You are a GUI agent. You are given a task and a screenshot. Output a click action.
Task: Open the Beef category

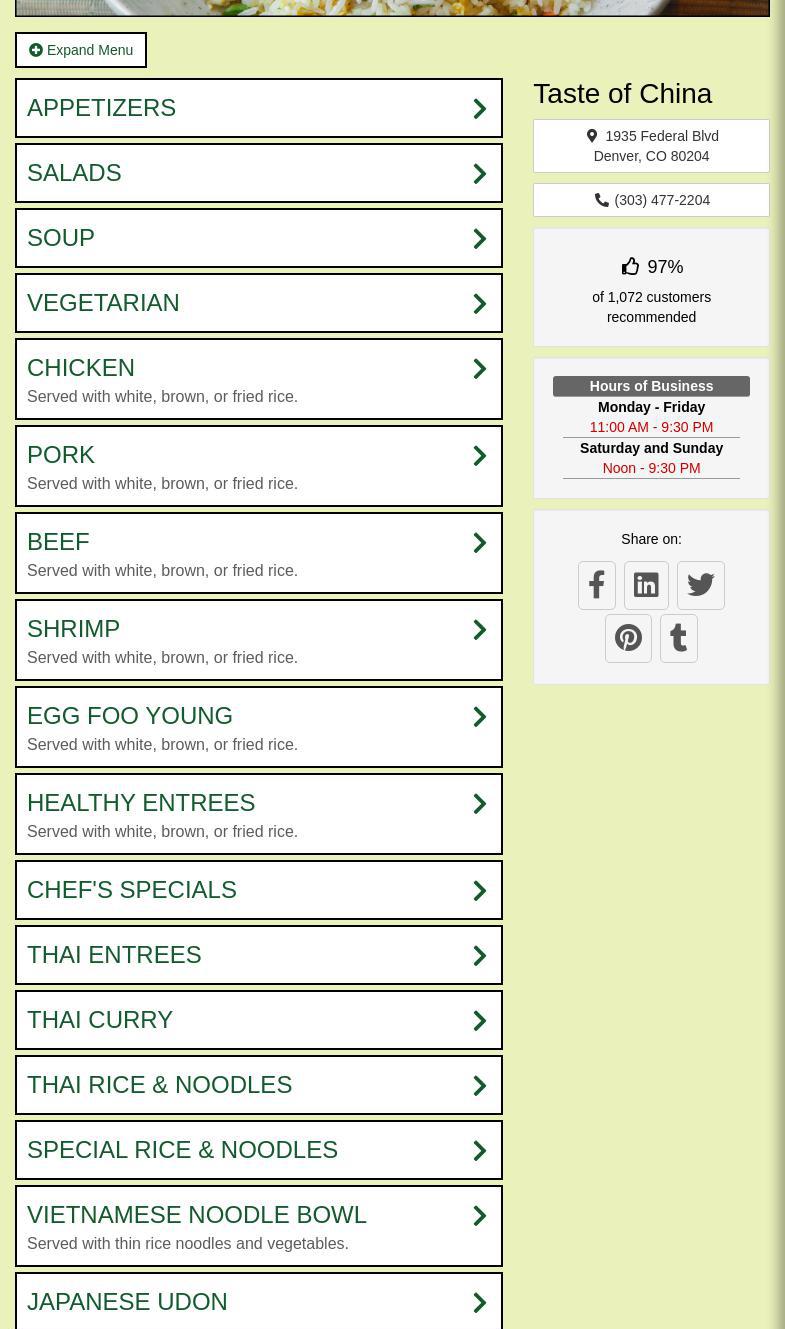[x=258, y=553]
